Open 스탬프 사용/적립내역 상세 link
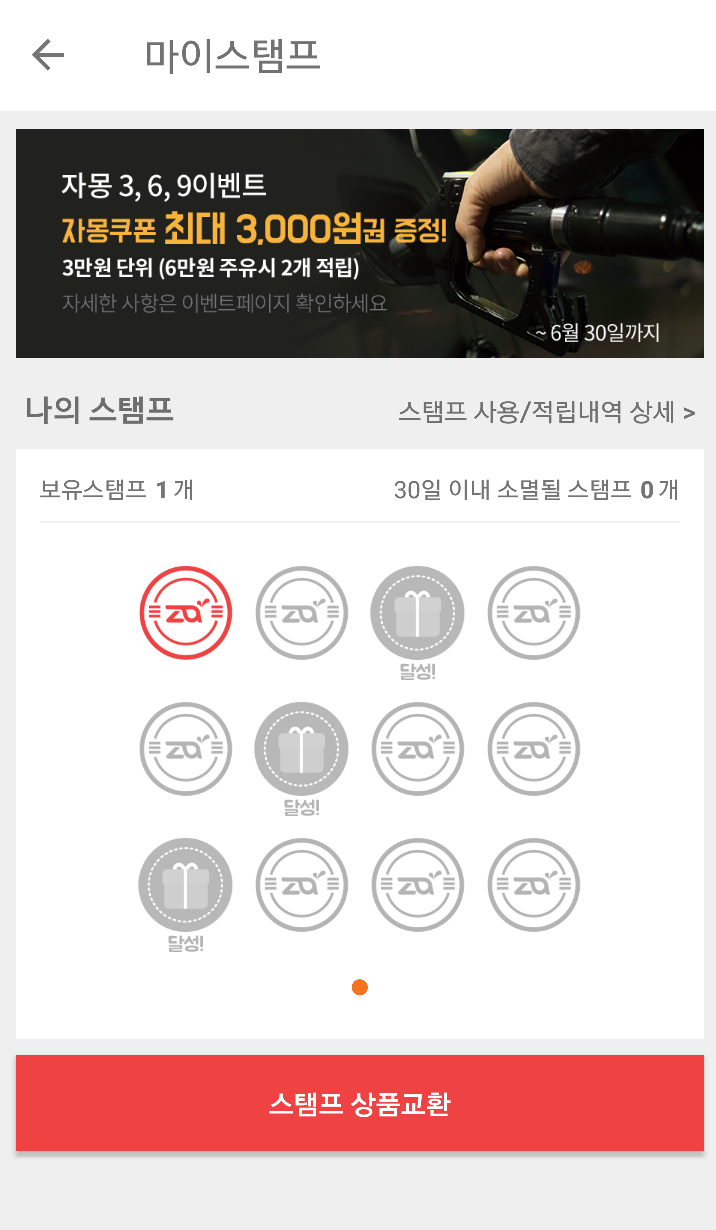The height and width of the screenshot is (1230, 716). (x=546, y=412)
